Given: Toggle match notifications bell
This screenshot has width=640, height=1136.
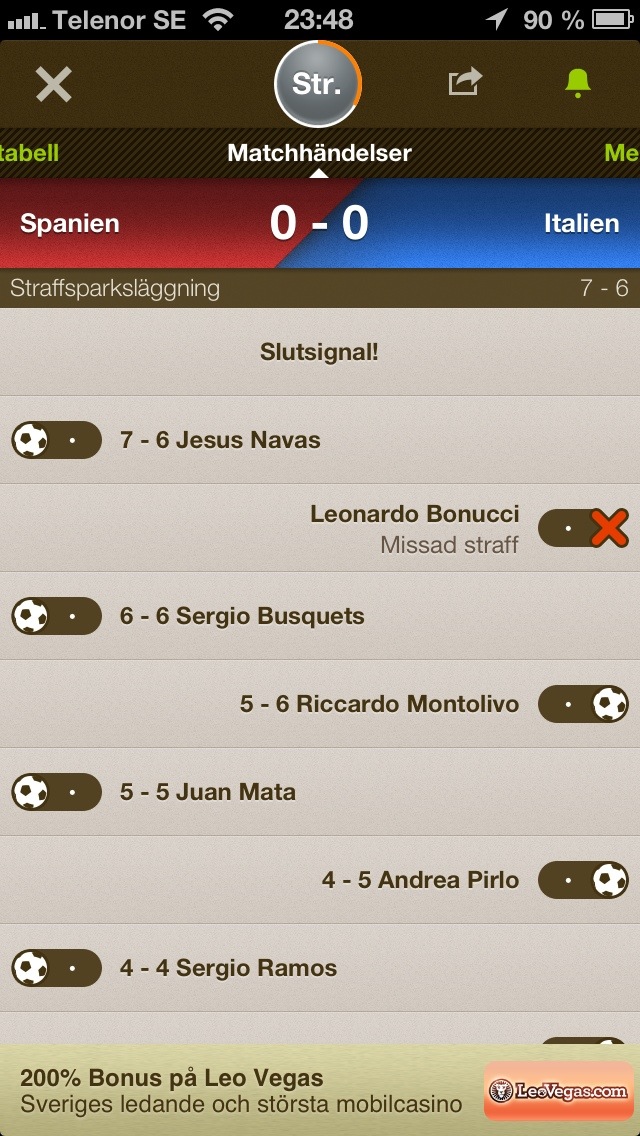Looking at the screenshot, I should coord(577,83).
